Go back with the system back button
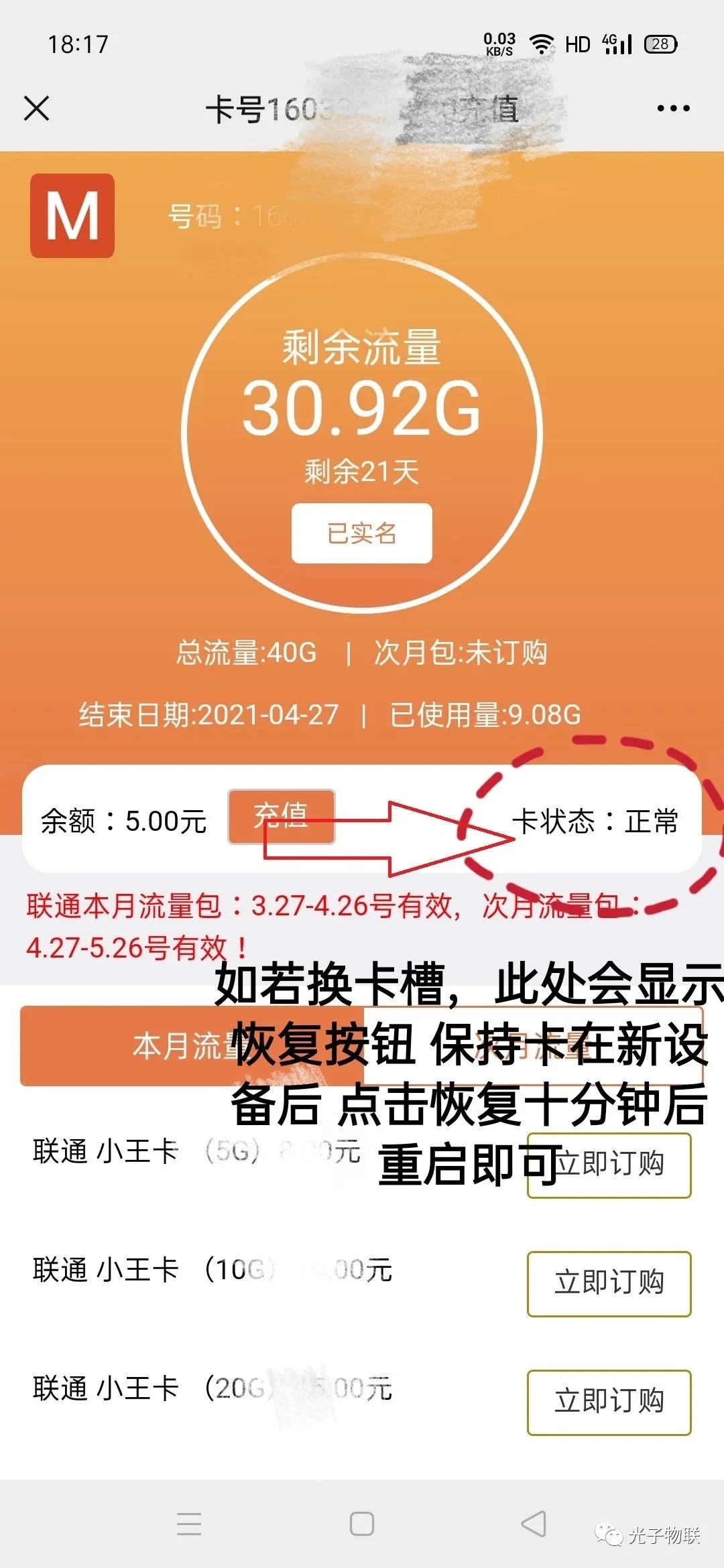The image size is (724, 1568). click(534, 1524)
